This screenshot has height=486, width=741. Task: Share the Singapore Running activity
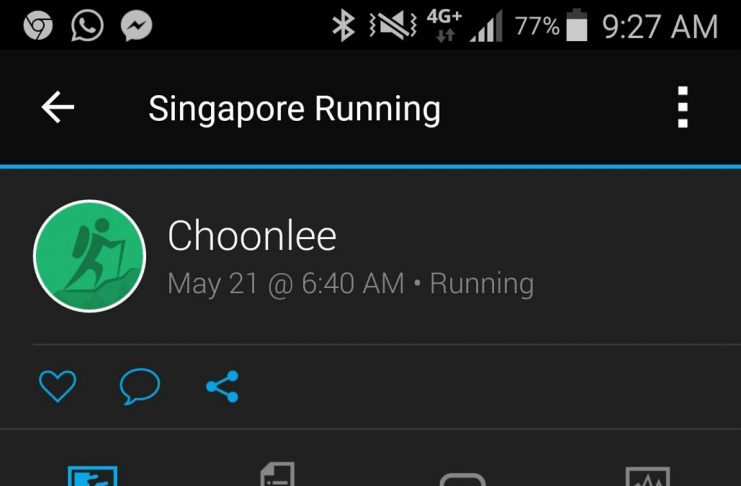[222, 386]
